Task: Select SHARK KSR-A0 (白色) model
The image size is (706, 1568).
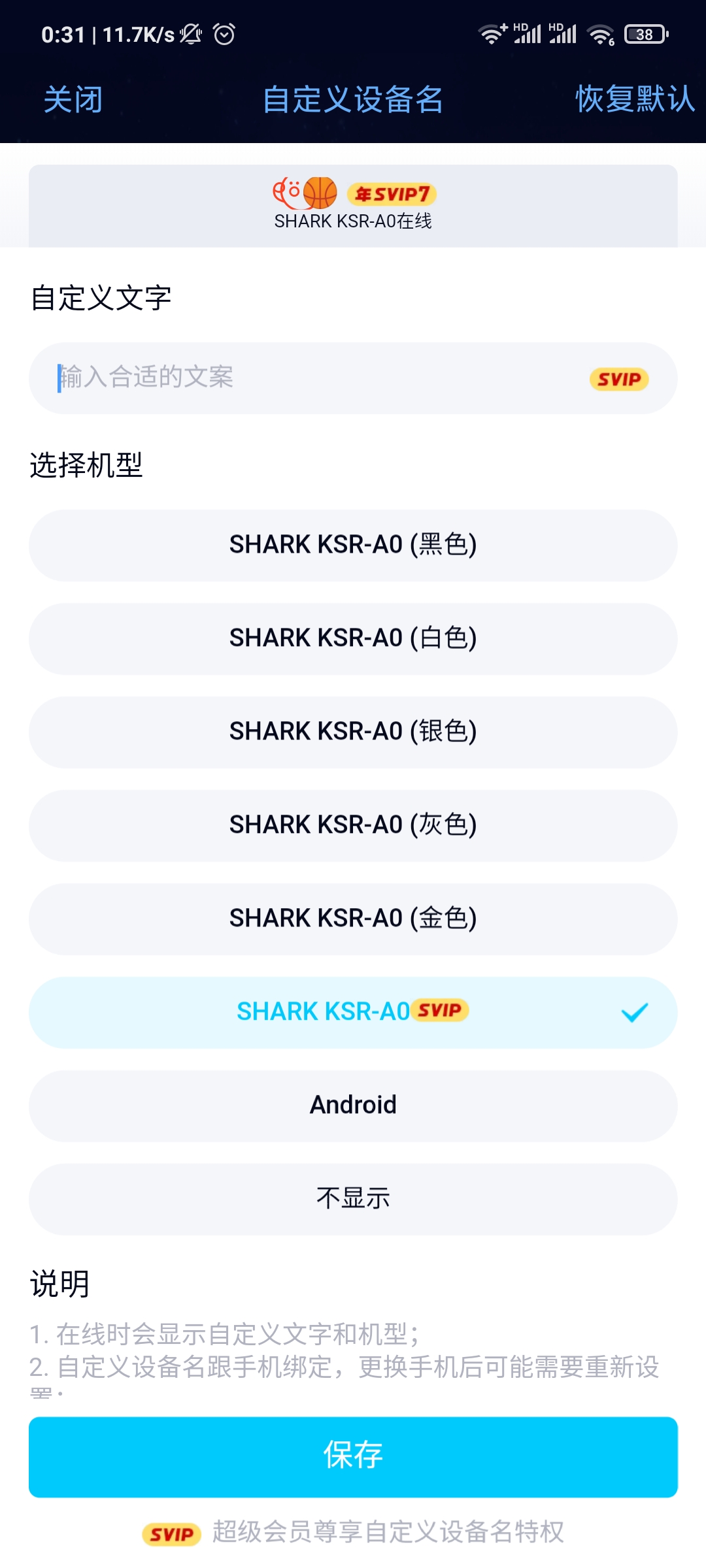Action: pyautogui.click(x=353, y=639)
